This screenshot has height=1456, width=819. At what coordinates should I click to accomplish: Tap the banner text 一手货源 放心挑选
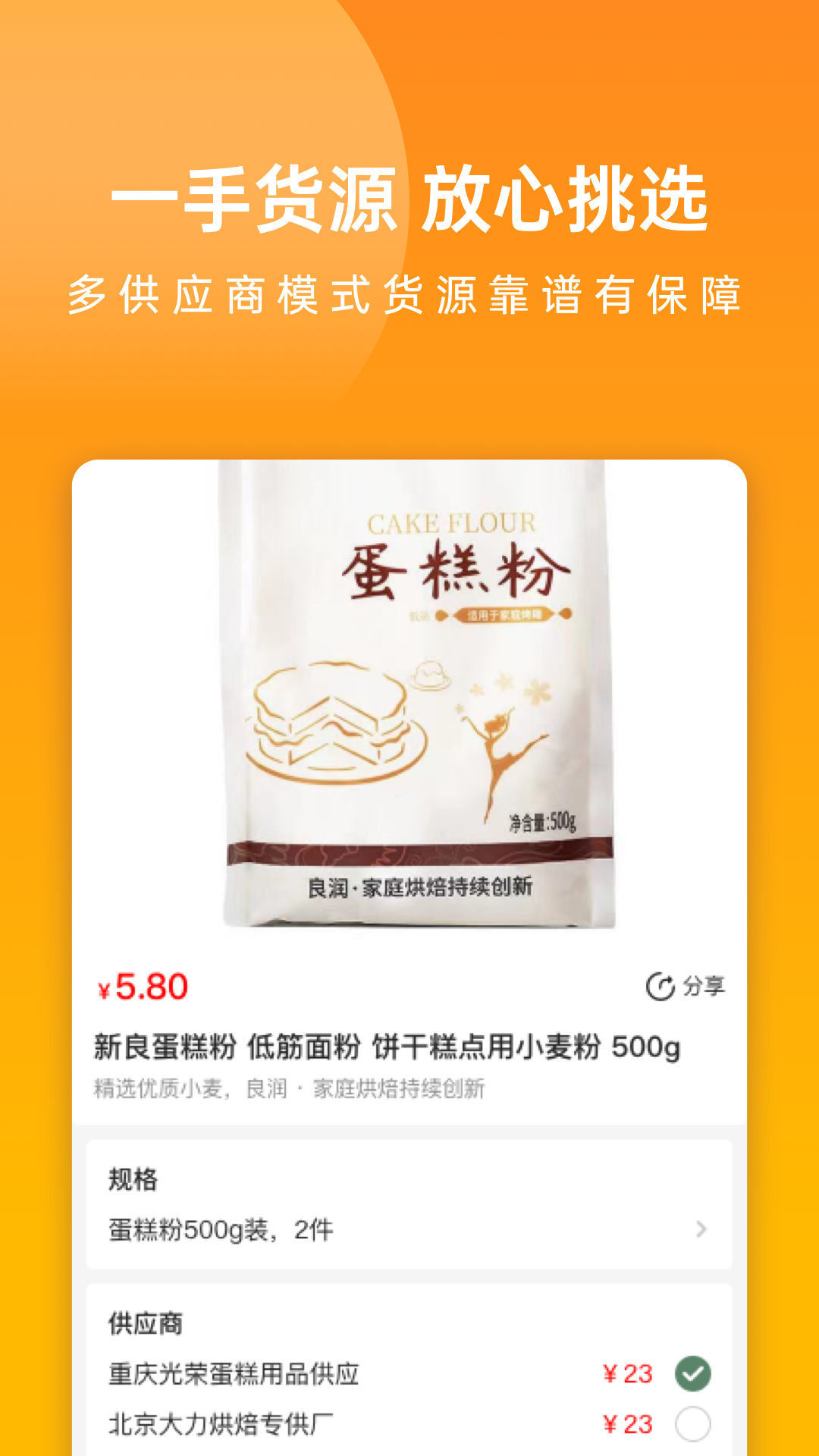409,199
